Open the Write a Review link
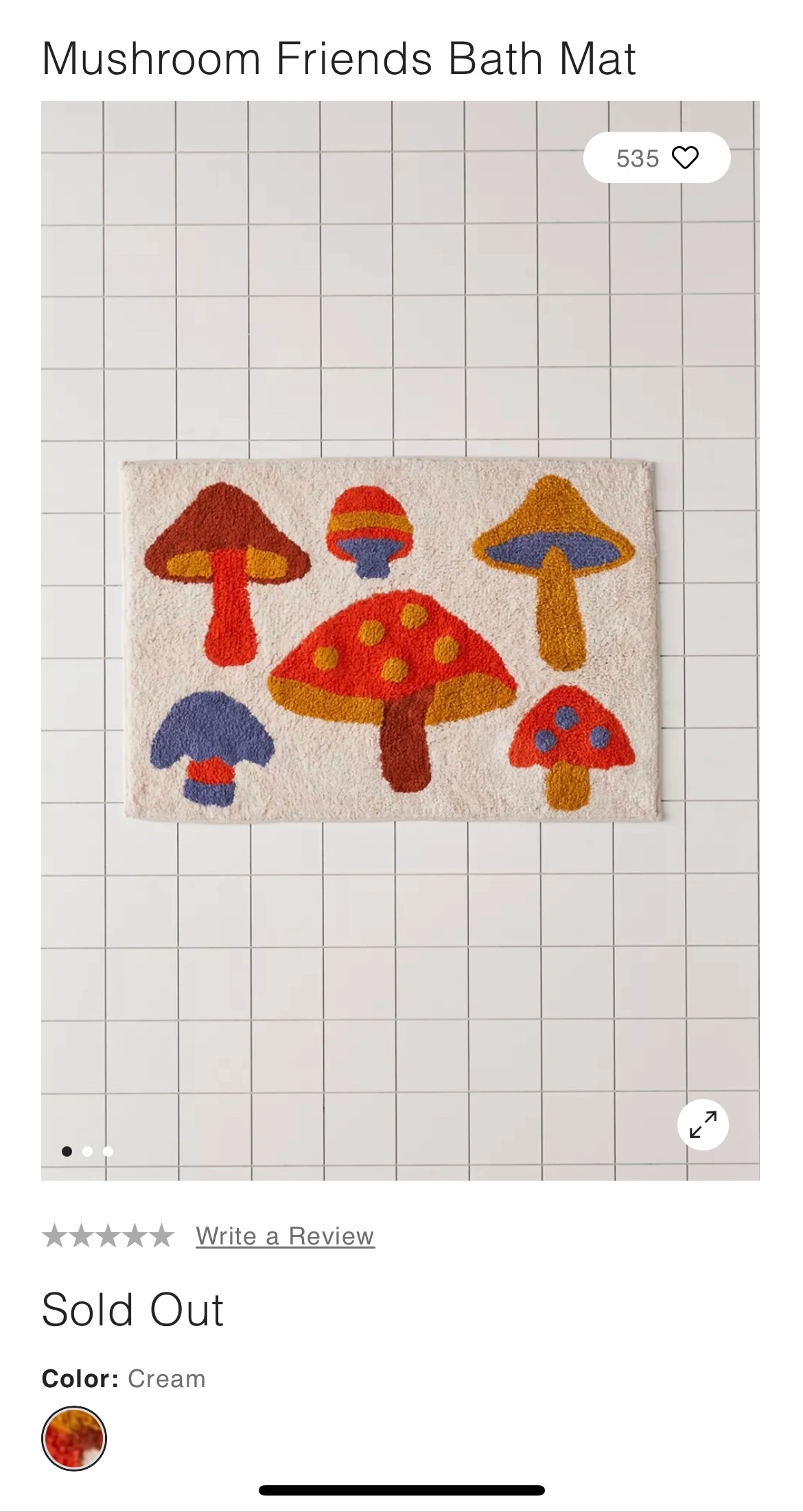 tap(285, 1236)
